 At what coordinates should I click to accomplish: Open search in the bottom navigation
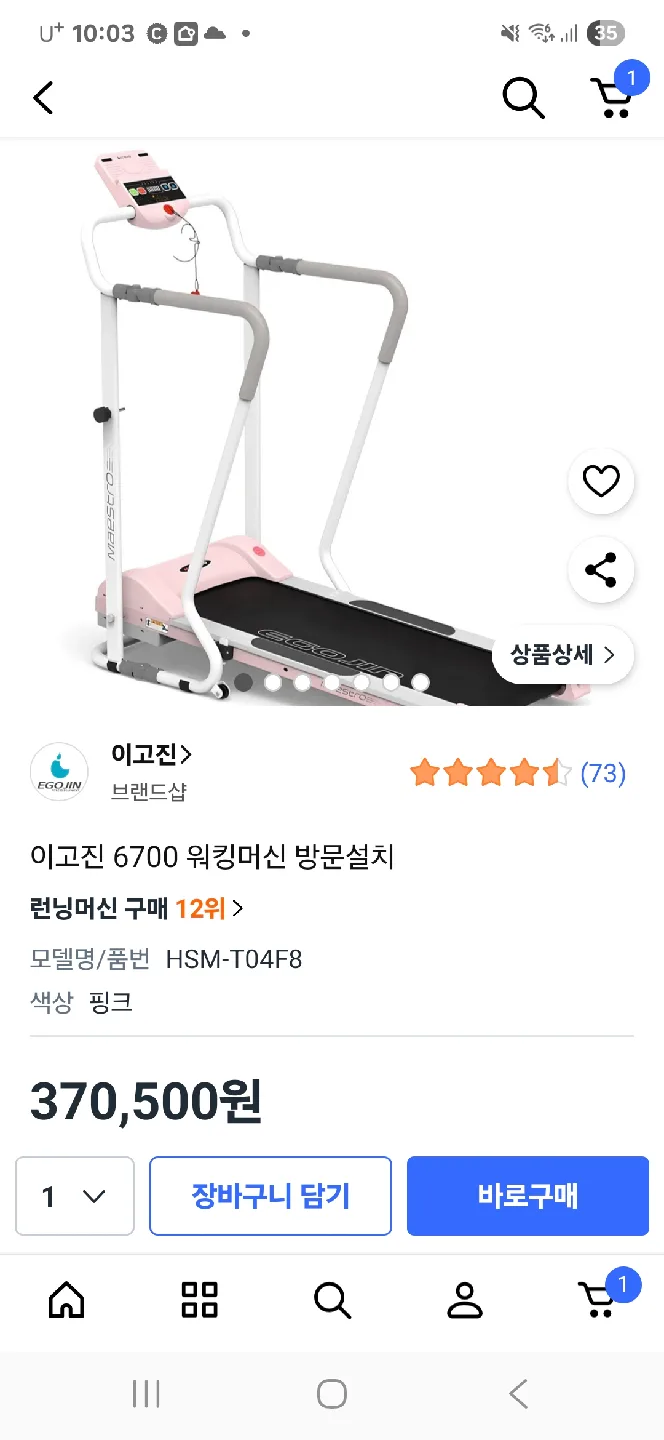(332, 1300)
